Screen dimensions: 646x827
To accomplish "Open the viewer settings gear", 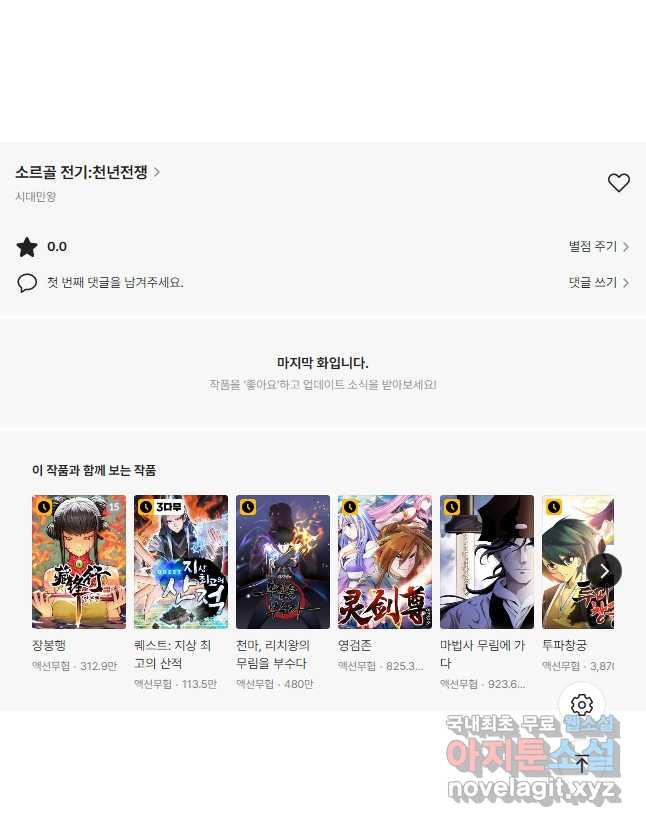I will point(582,705).
